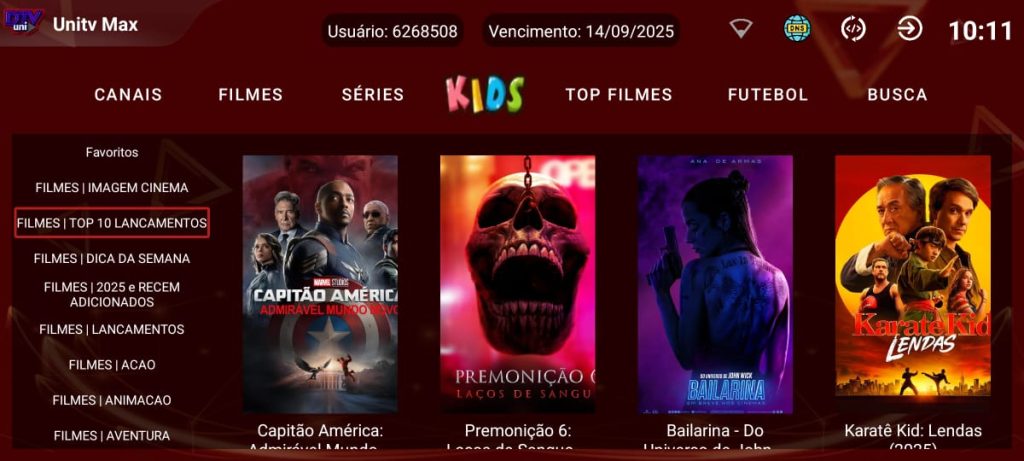Screen dimensions: 1024x461
Task: Tap the DNS globe icon
Action: point(797,29)
